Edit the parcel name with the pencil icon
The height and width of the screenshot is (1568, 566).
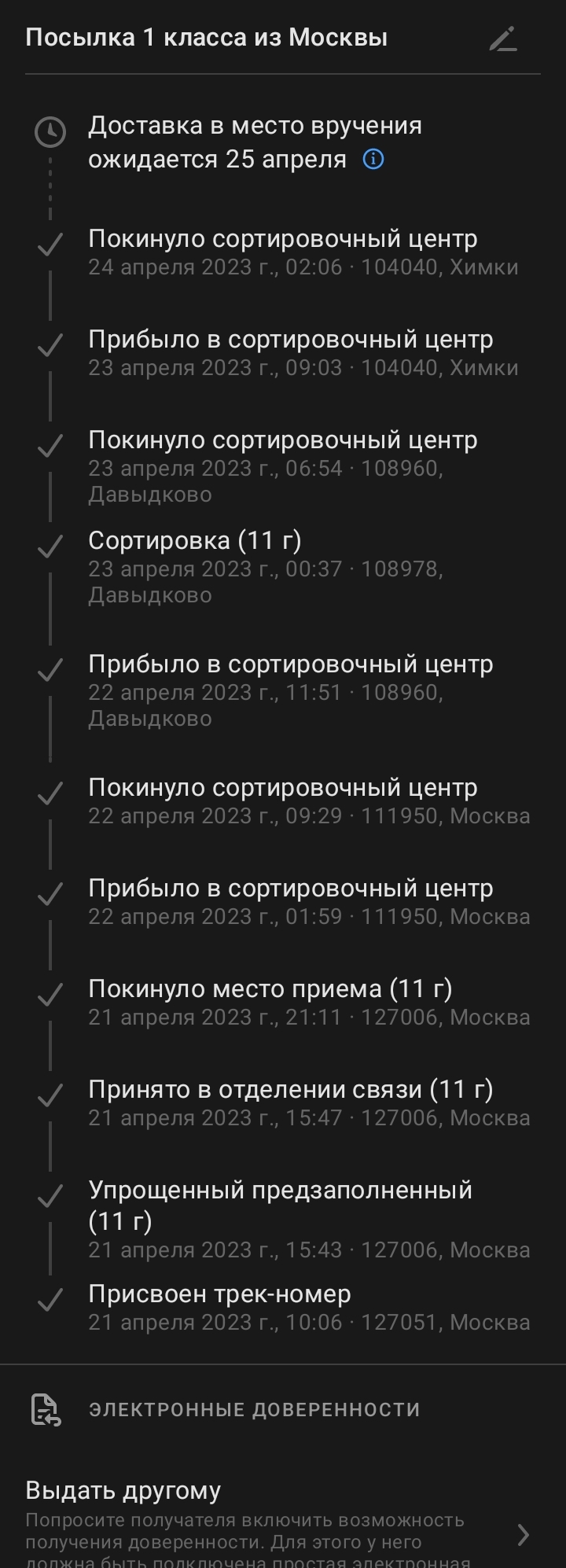point(503,39)
